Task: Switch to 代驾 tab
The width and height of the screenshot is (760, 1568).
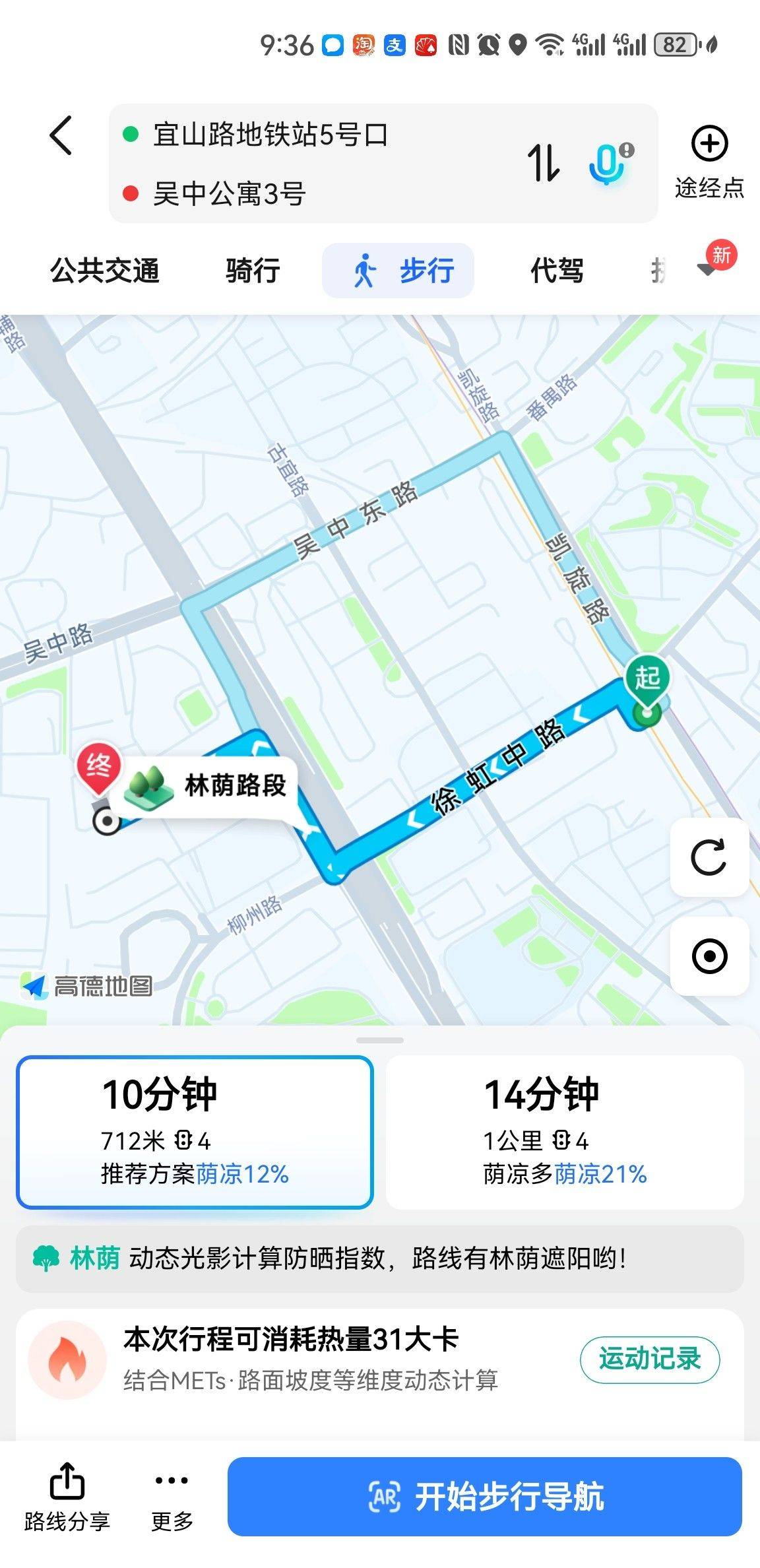Action: pyautogui.click(x=557, y=271)
